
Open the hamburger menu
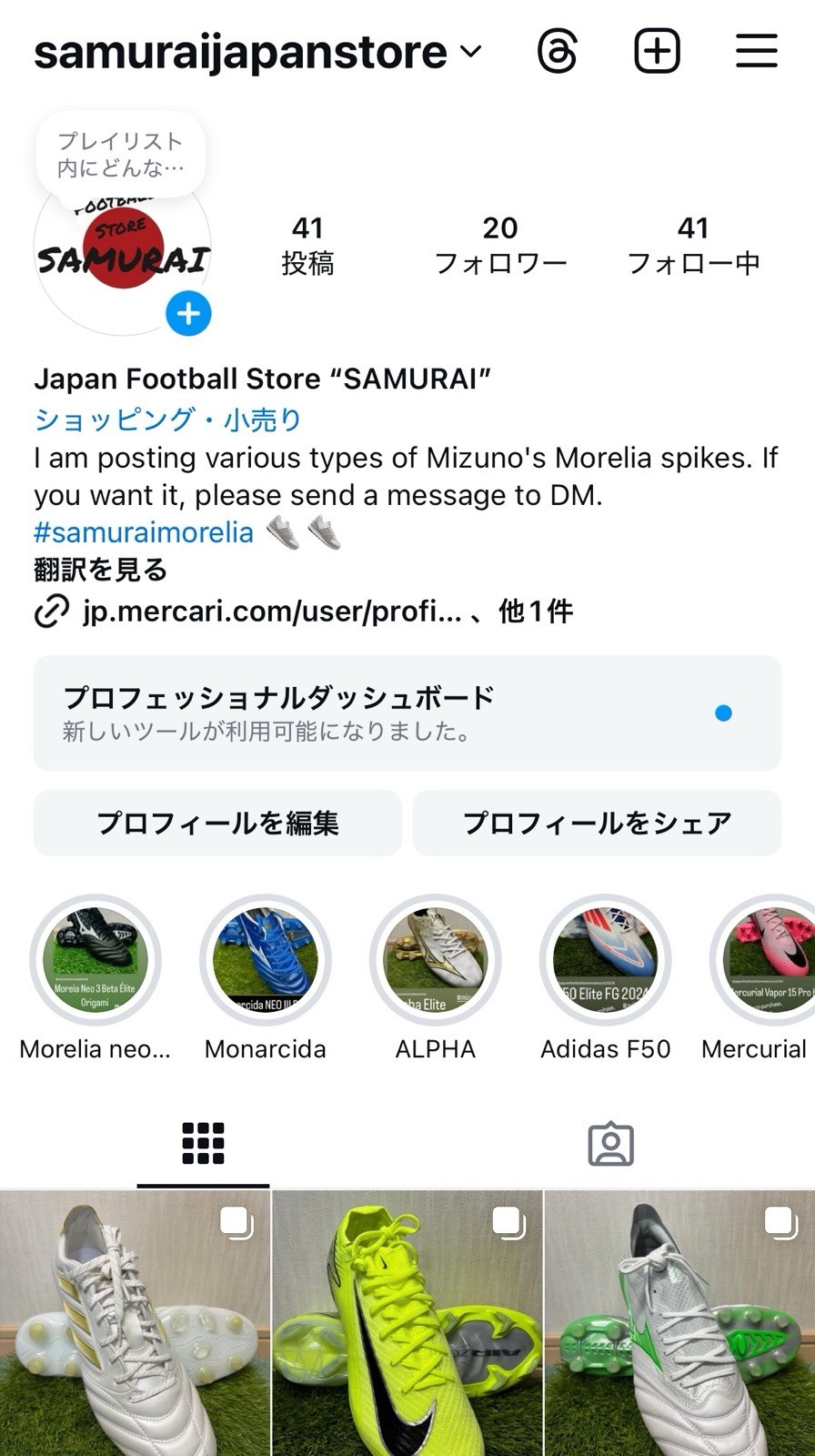coord(756,51)
